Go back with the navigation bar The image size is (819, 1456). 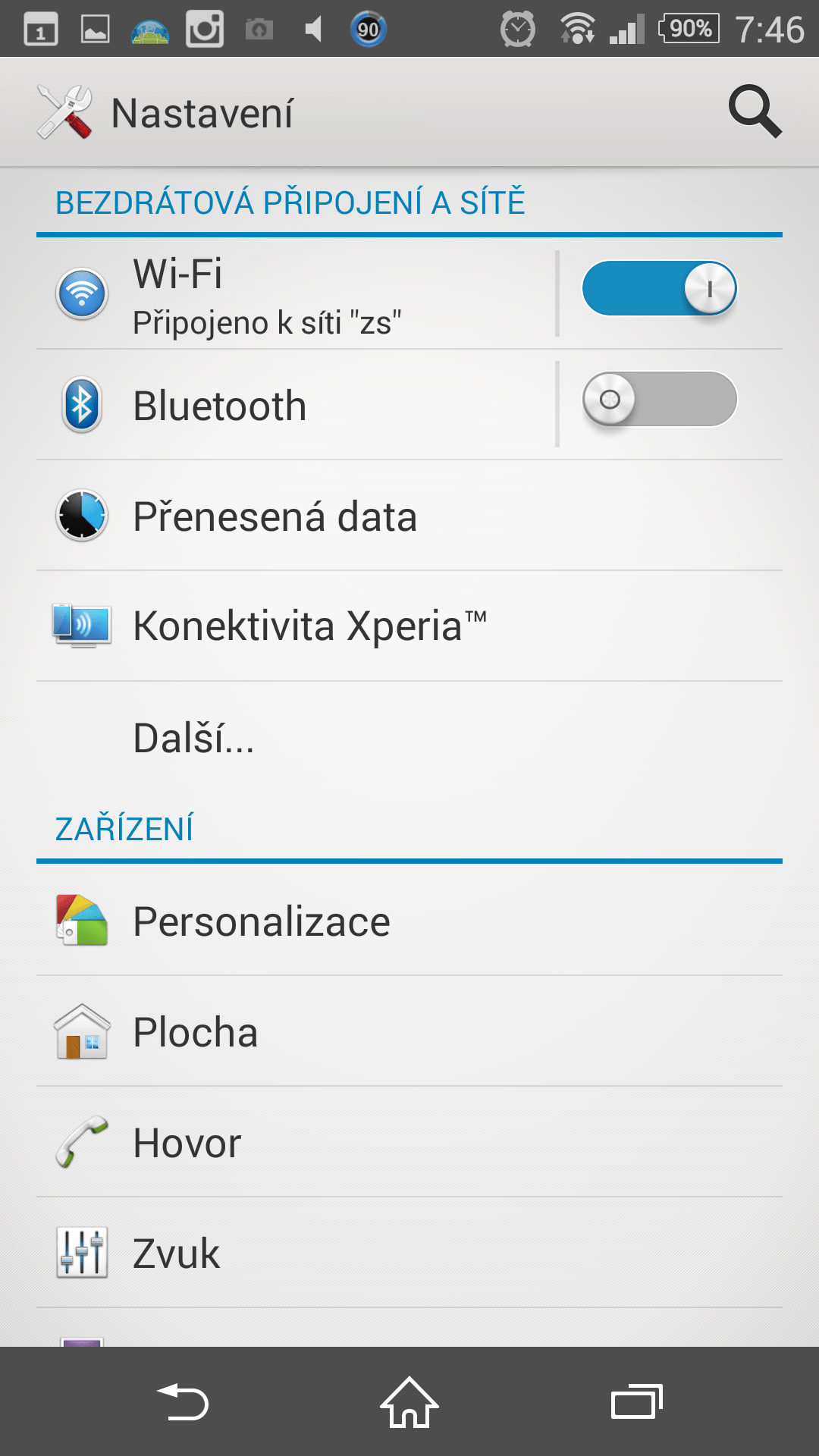pos(183,1401)
